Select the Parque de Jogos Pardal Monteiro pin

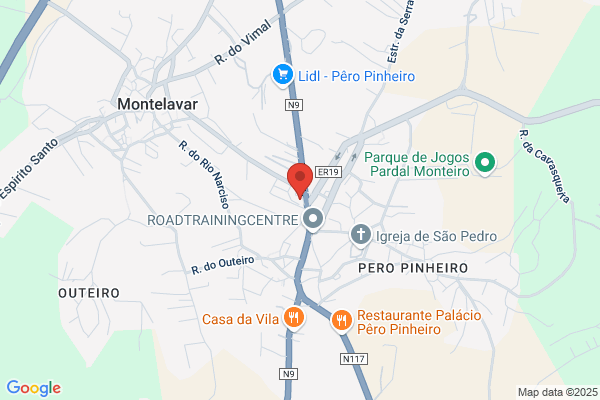pyautogui.click(x=485, y=163)
